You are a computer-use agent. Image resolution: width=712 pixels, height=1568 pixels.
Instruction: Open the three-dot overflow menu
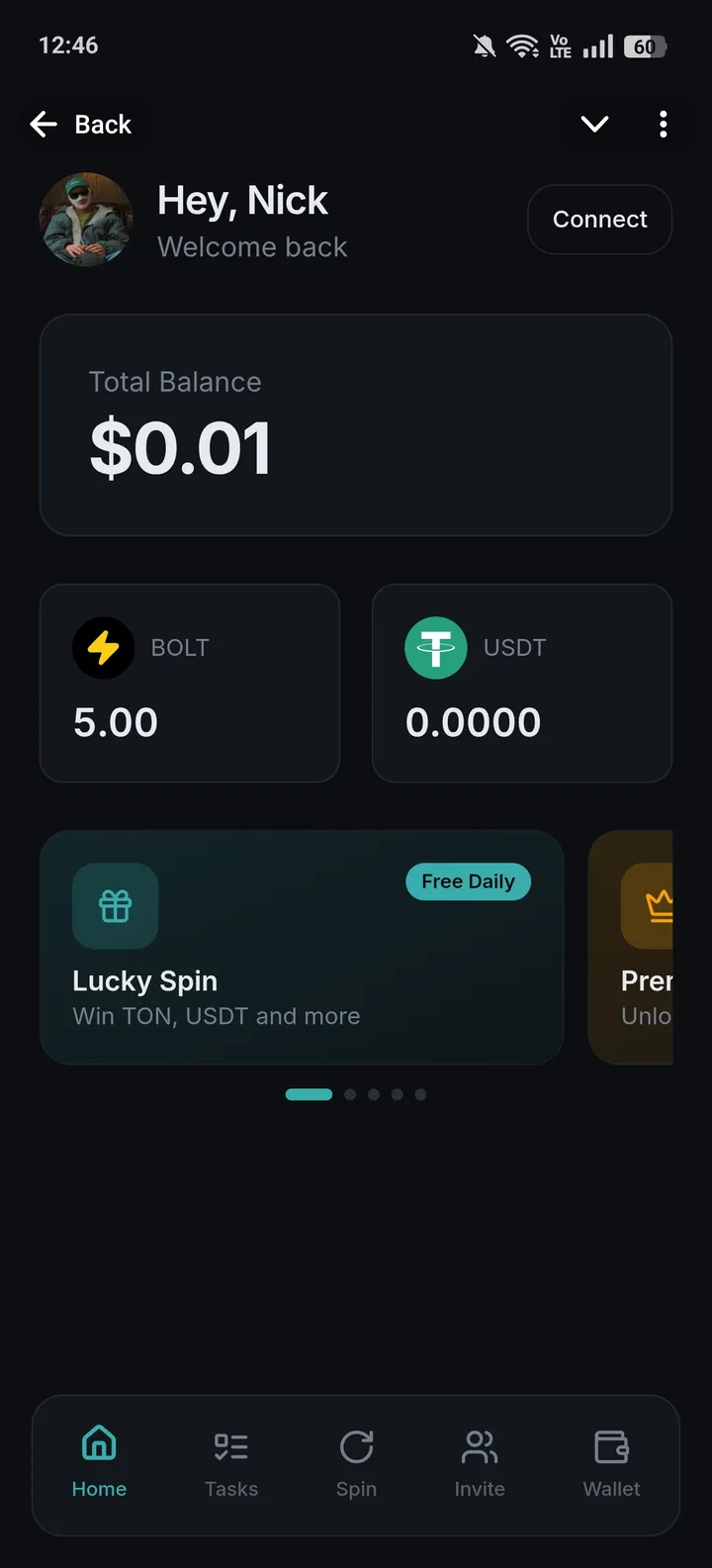coord(663,125)
